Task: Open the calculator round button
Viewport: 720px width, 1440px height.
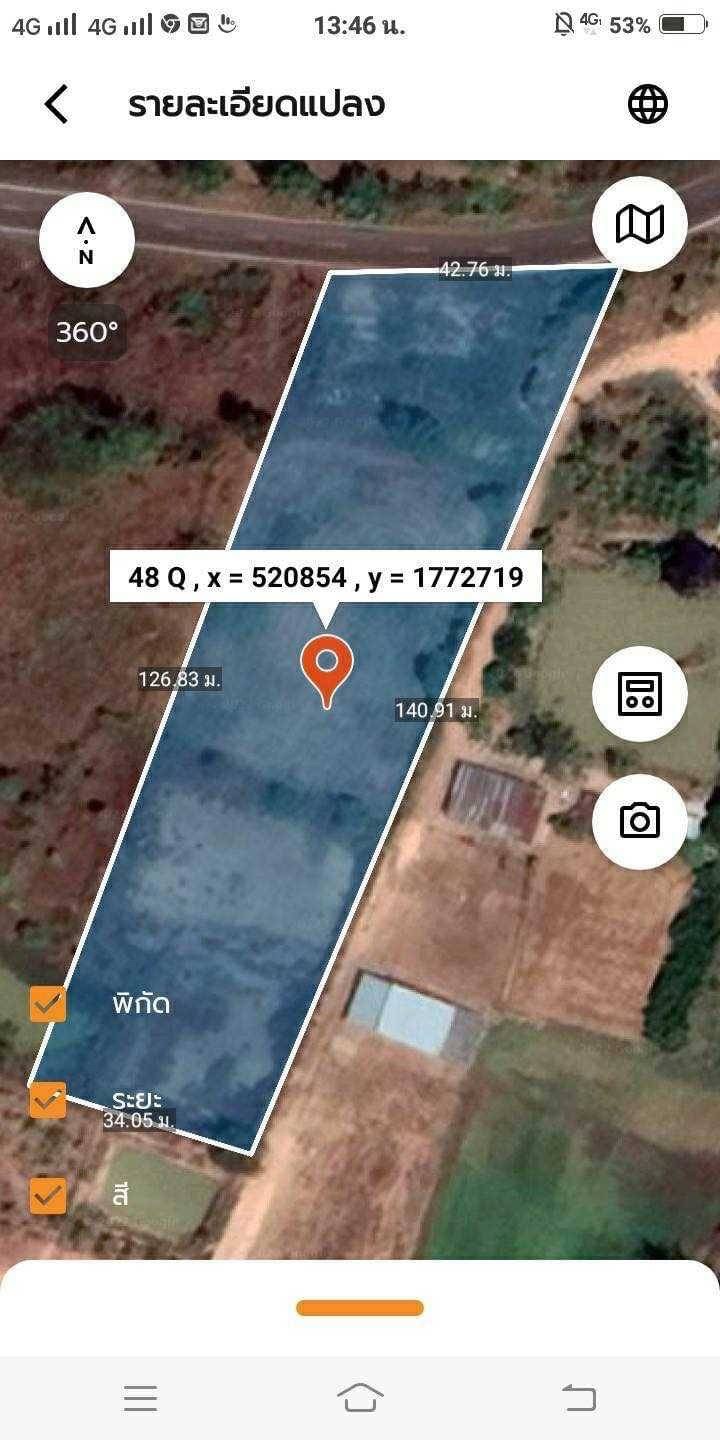Action: click(x=640, y=694)
